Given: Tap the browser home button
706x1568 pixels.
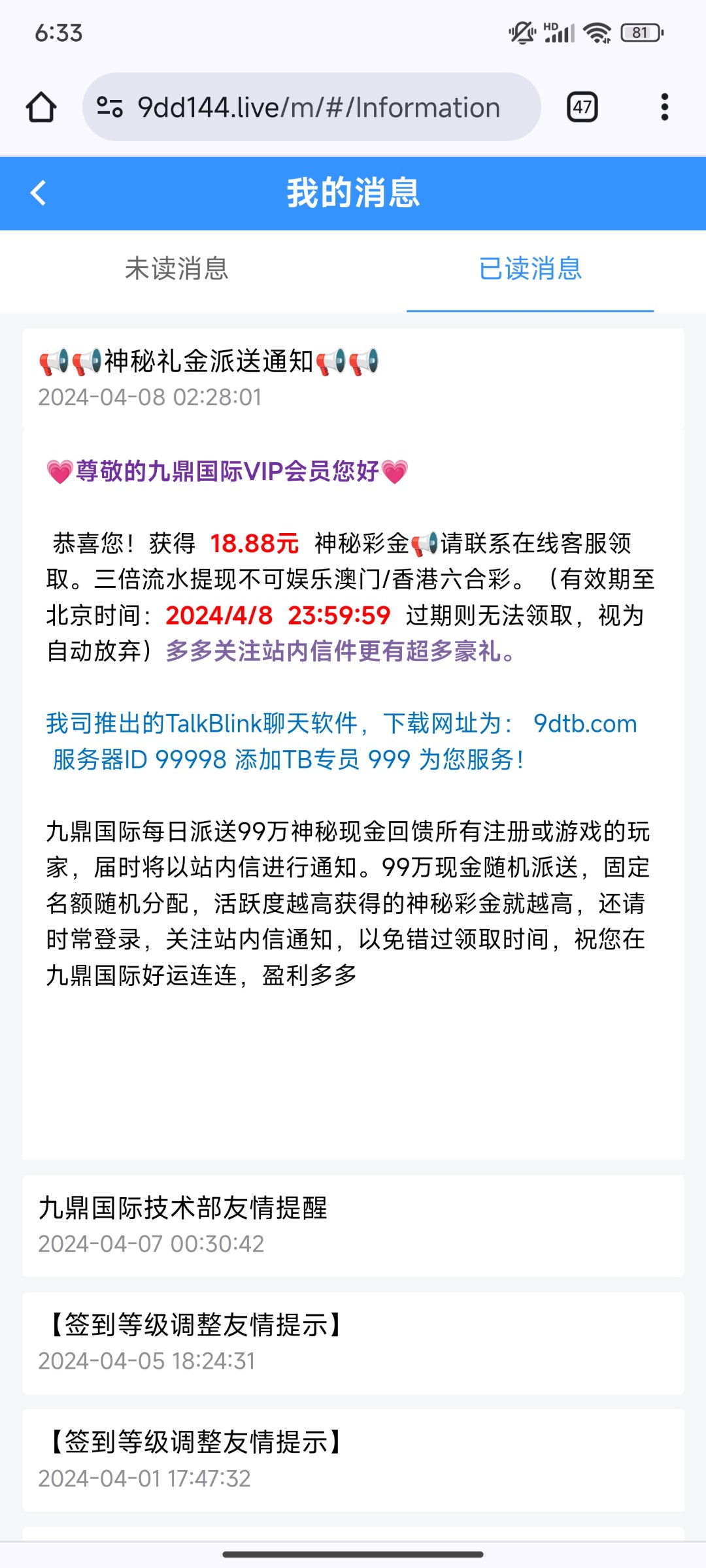Looking at the screenshot, I should (41, 107).
